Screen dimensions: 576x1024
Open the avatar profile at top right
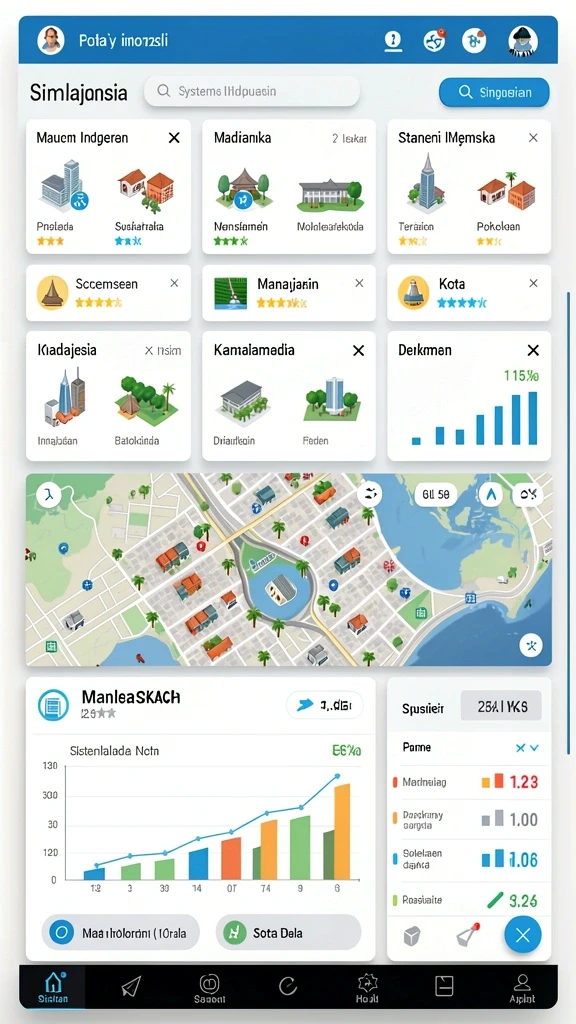click(x=522, y=40)
